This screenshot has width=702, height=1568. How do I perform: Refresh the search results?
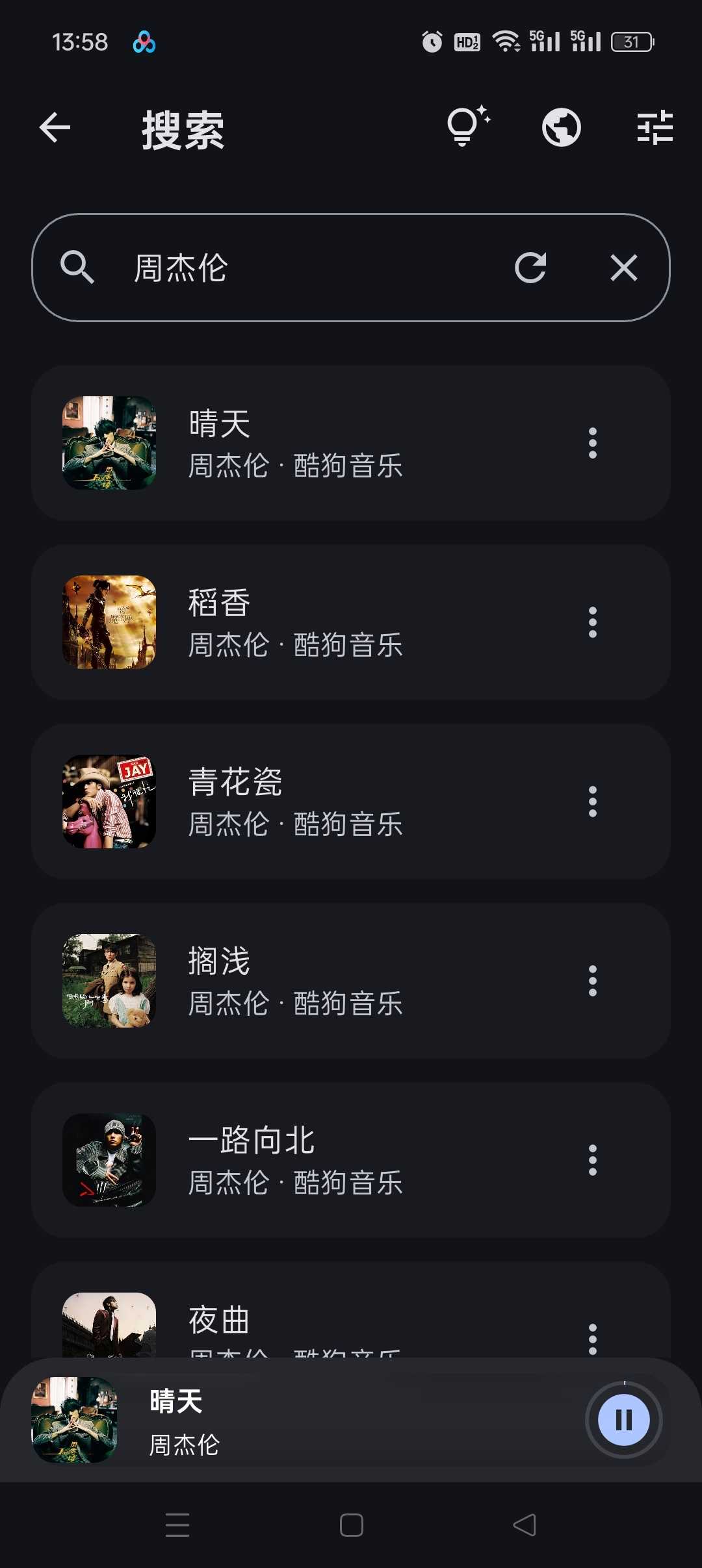tap(530, 268)
